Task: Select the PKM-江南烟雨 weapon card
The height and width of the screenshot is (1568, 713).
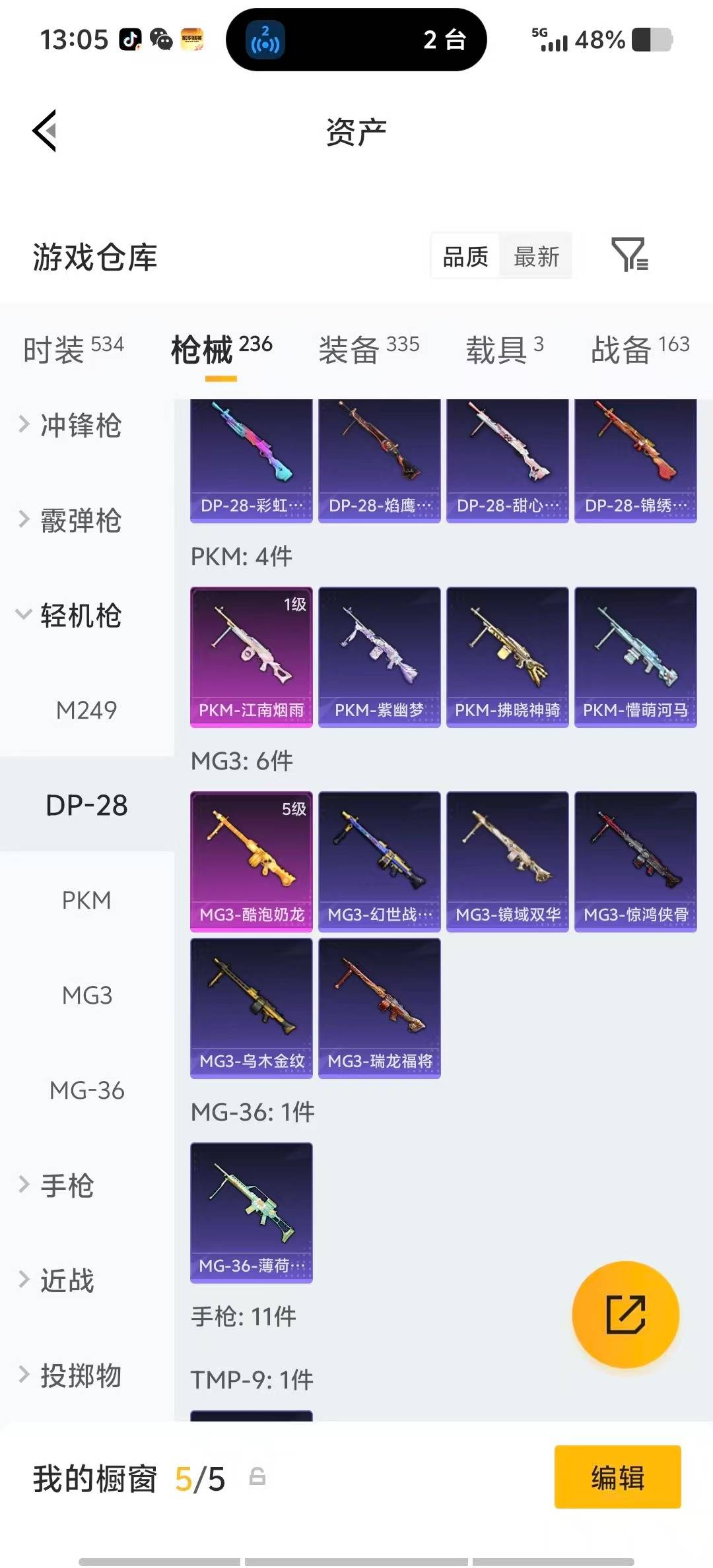Action: 251,657
